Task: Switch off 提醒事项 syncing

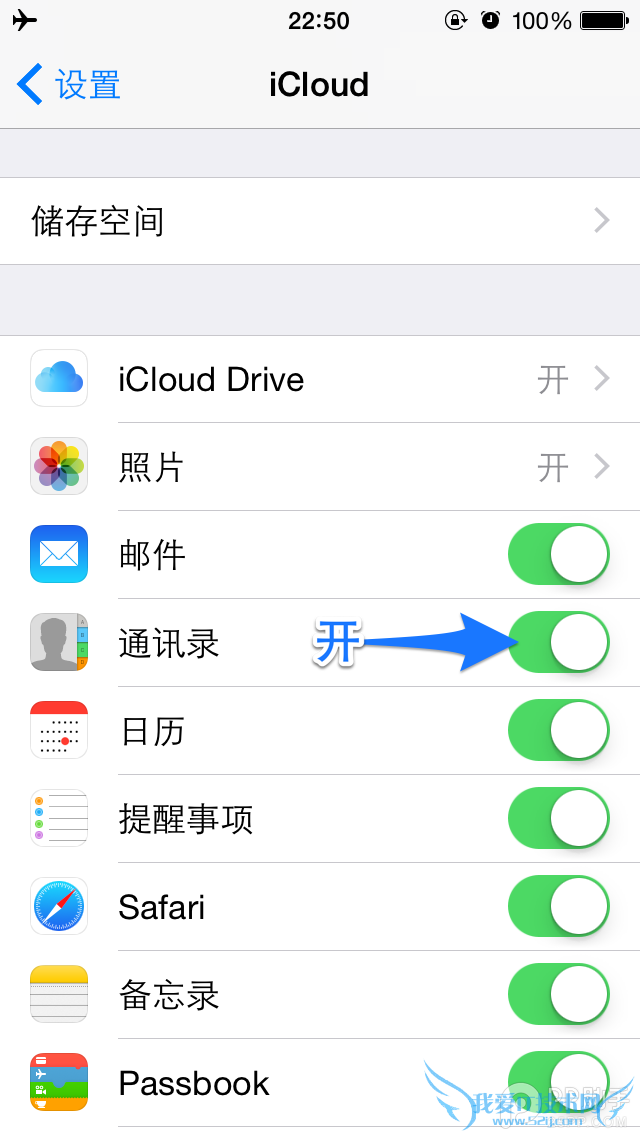Action: (x=559, y=818)
